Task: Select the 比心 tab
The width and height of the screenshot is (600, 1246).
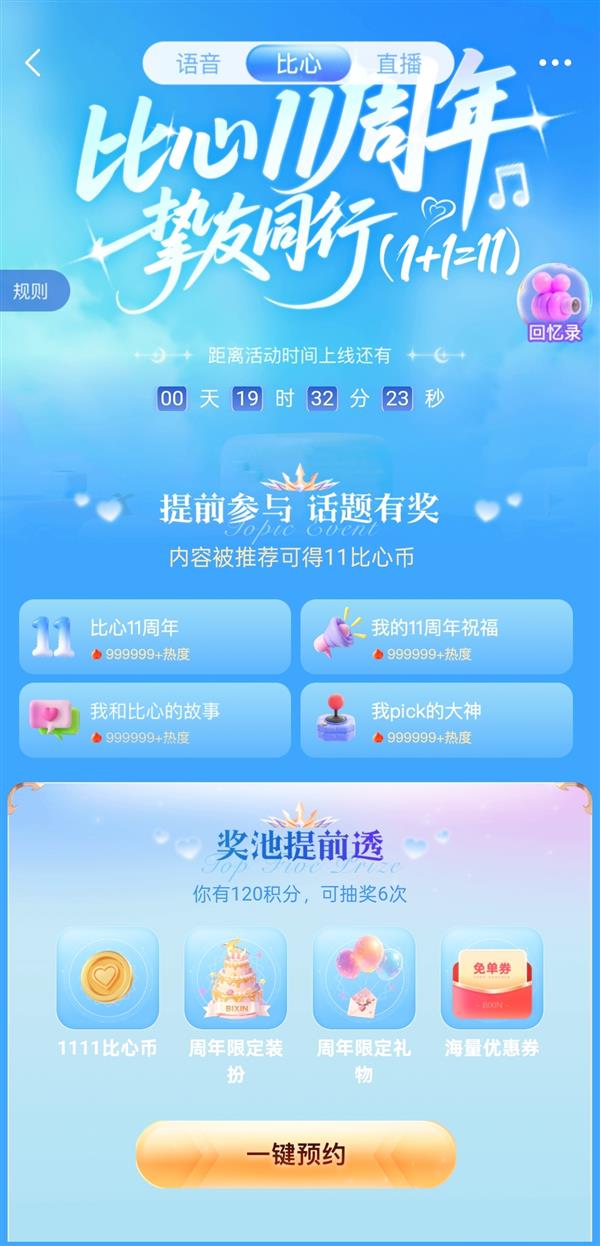Action: pyautogui.click(x=298, y=64)
